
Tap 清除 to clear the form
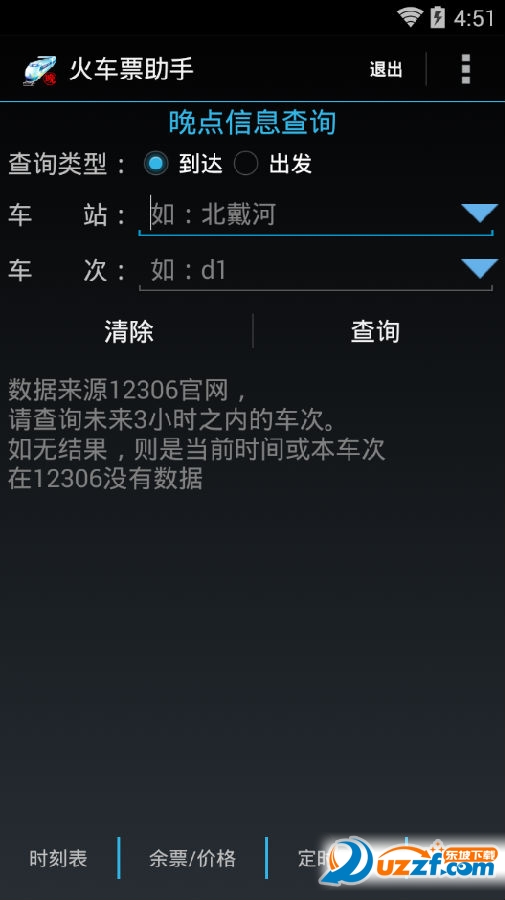coord(129,331)
